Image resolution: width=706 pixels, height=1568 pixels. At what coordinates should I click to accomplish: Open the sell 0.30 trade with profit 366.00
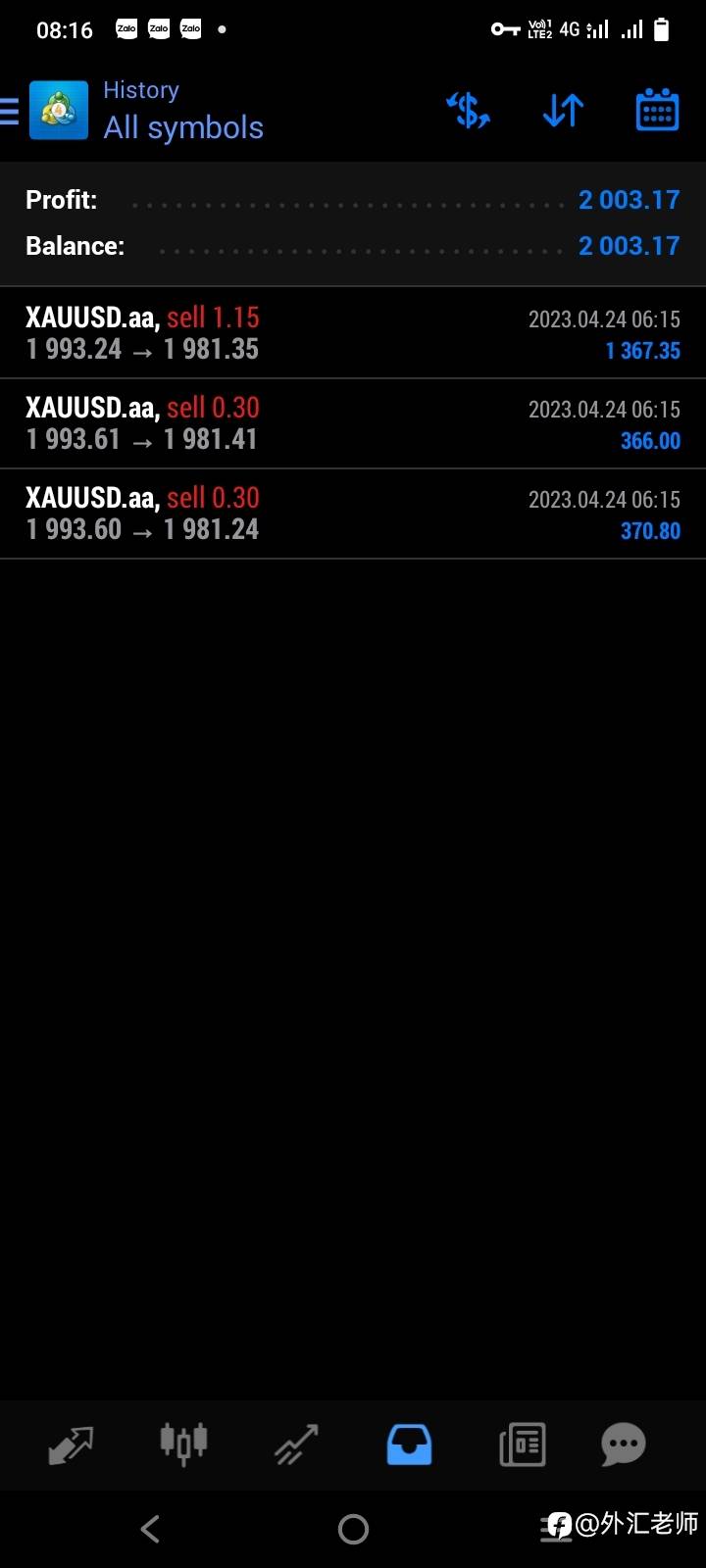(353, 423)
